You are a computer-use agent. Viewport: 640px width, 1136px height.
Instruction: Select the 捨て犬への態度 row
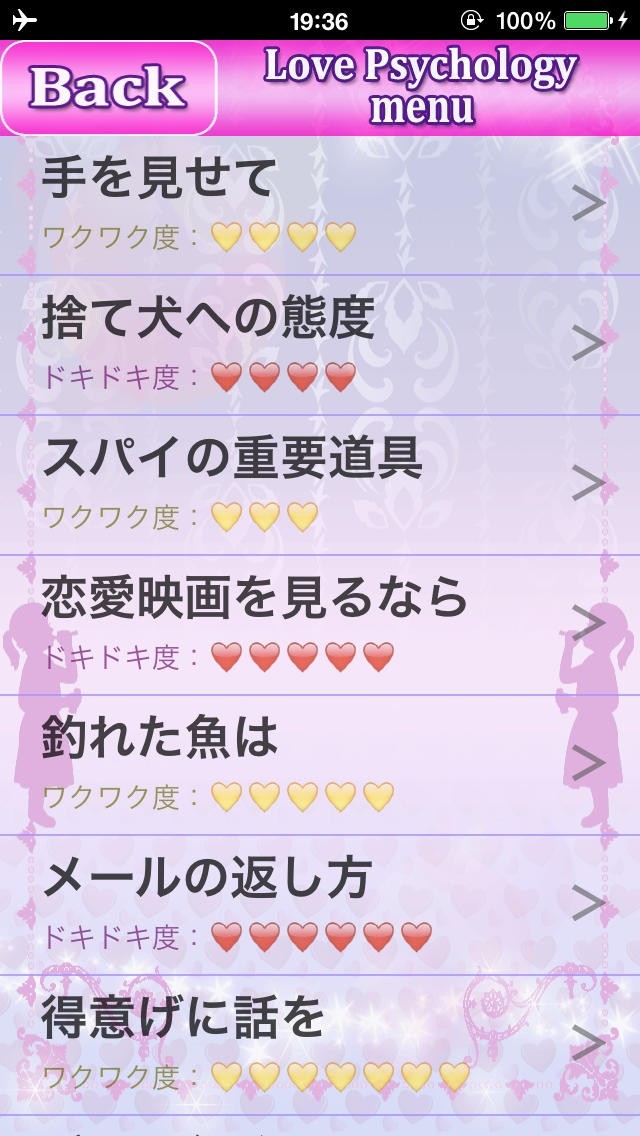tap(320, 345)
